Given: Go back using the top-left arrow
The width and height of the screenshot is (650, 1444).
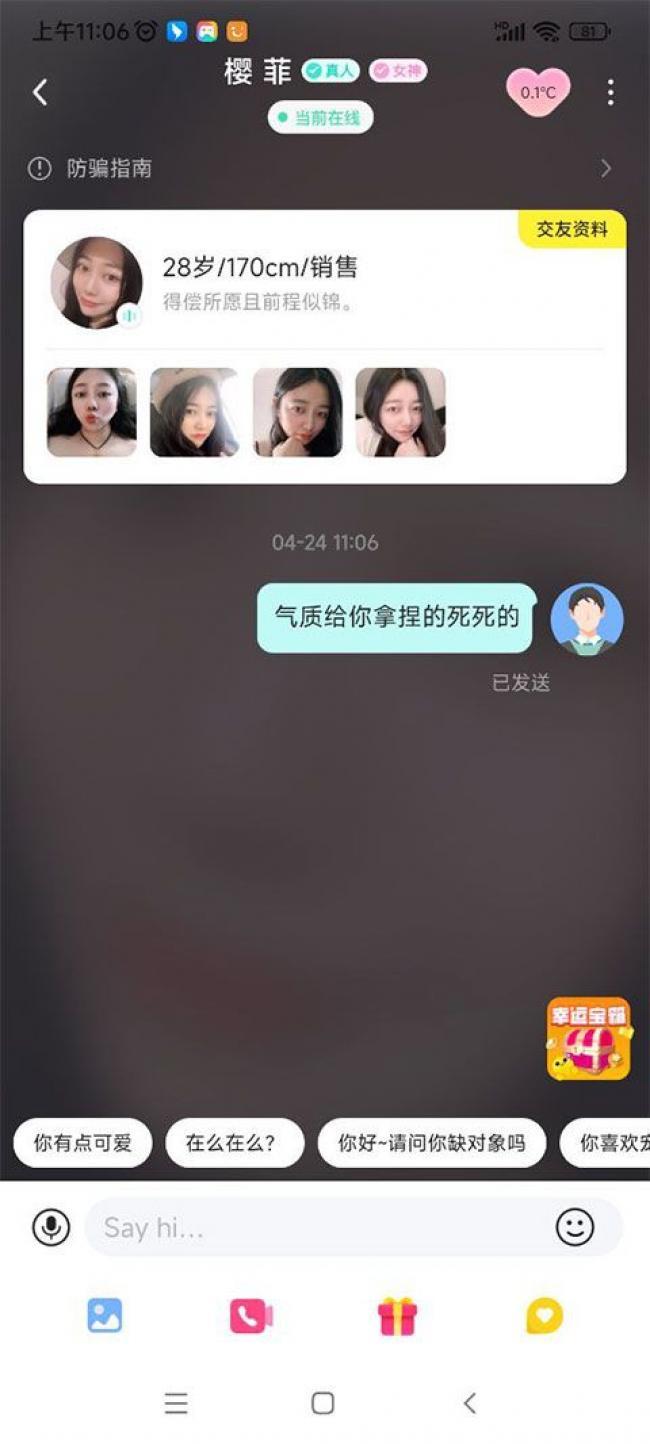Looking at the screenshot, I should (x=40, y=92).
